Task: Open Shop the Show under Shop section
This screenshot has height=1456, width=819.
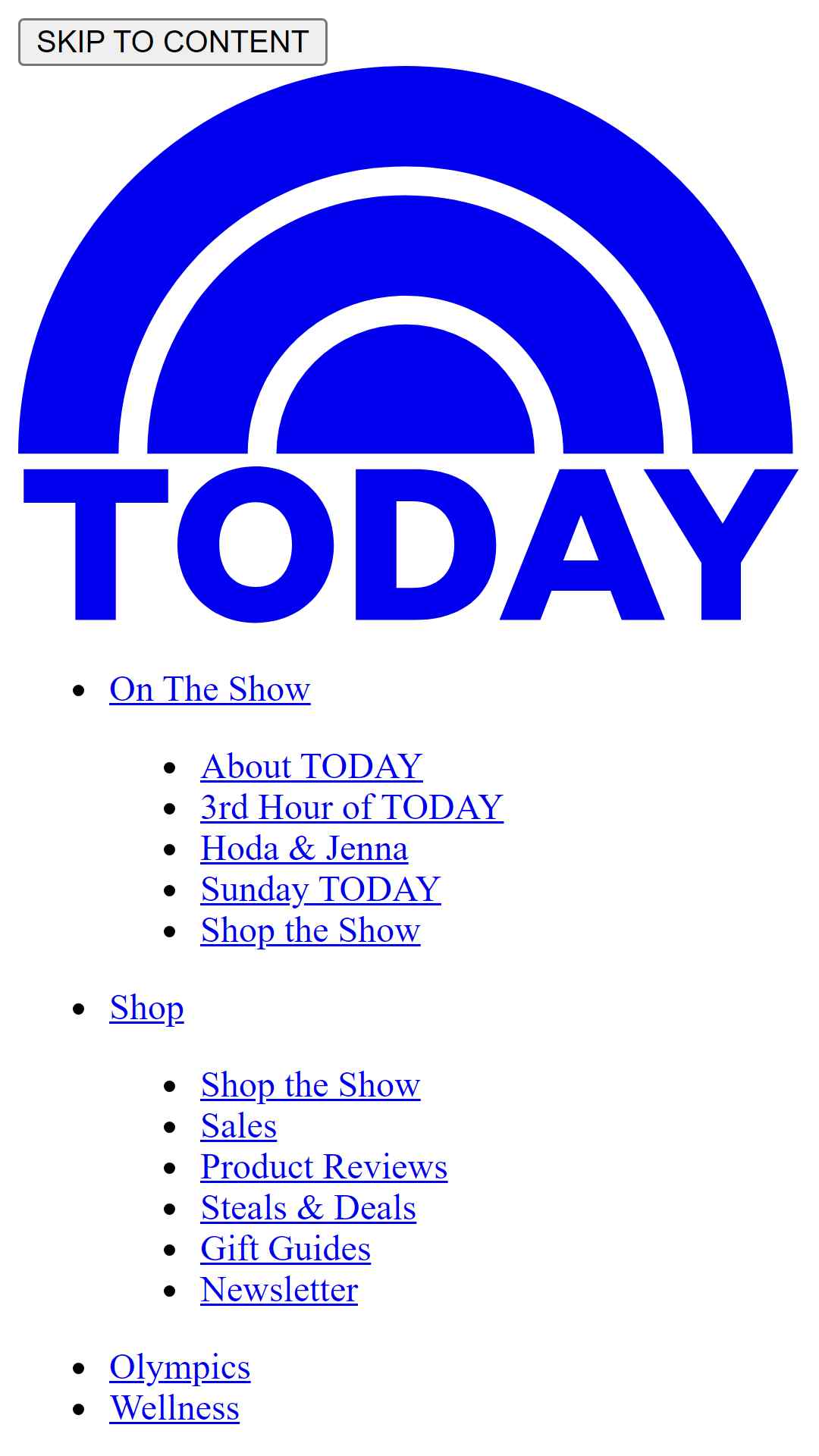Action: (310, 1085)
